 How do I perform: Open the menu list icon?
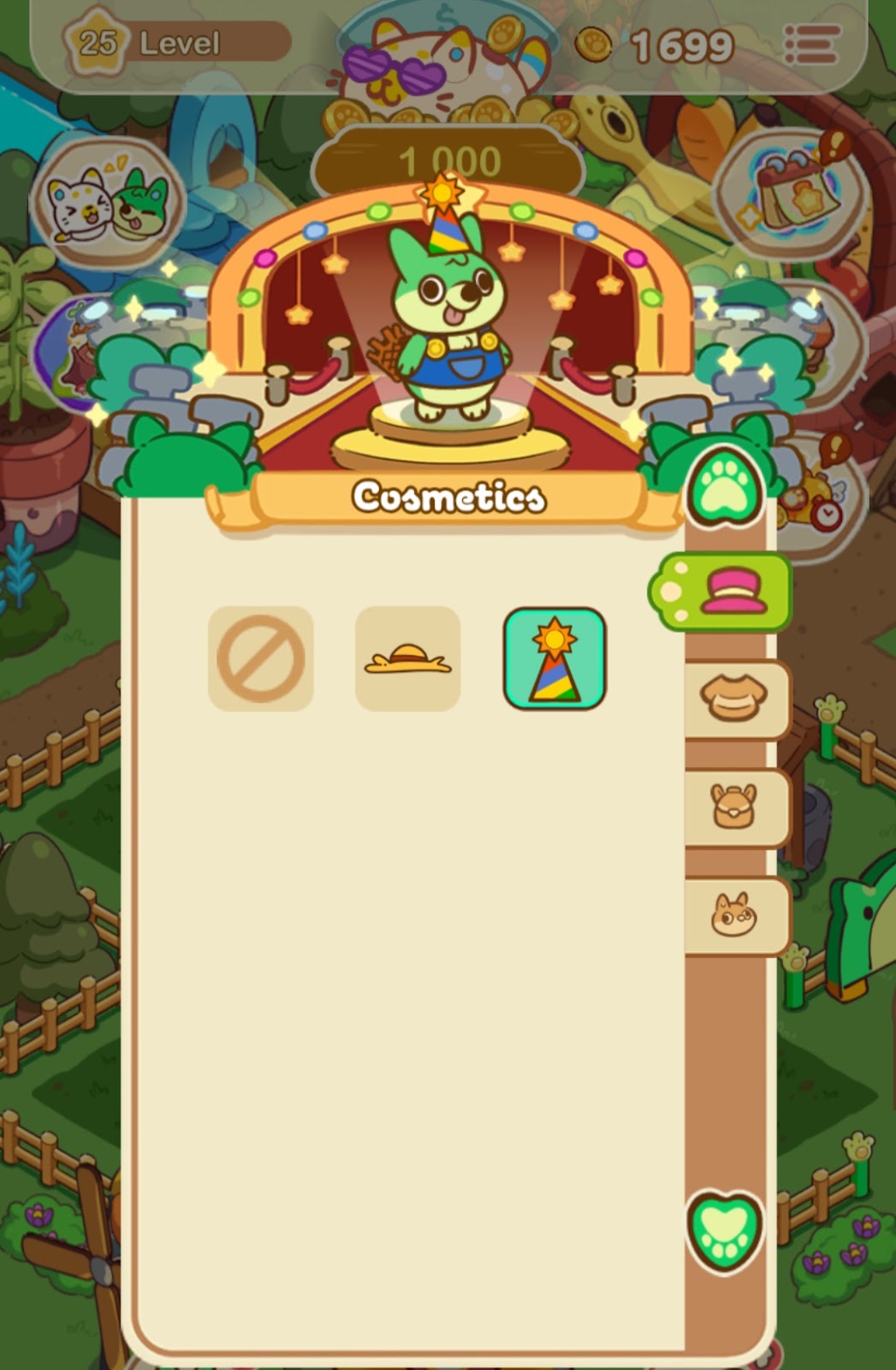tap(810, 44)
